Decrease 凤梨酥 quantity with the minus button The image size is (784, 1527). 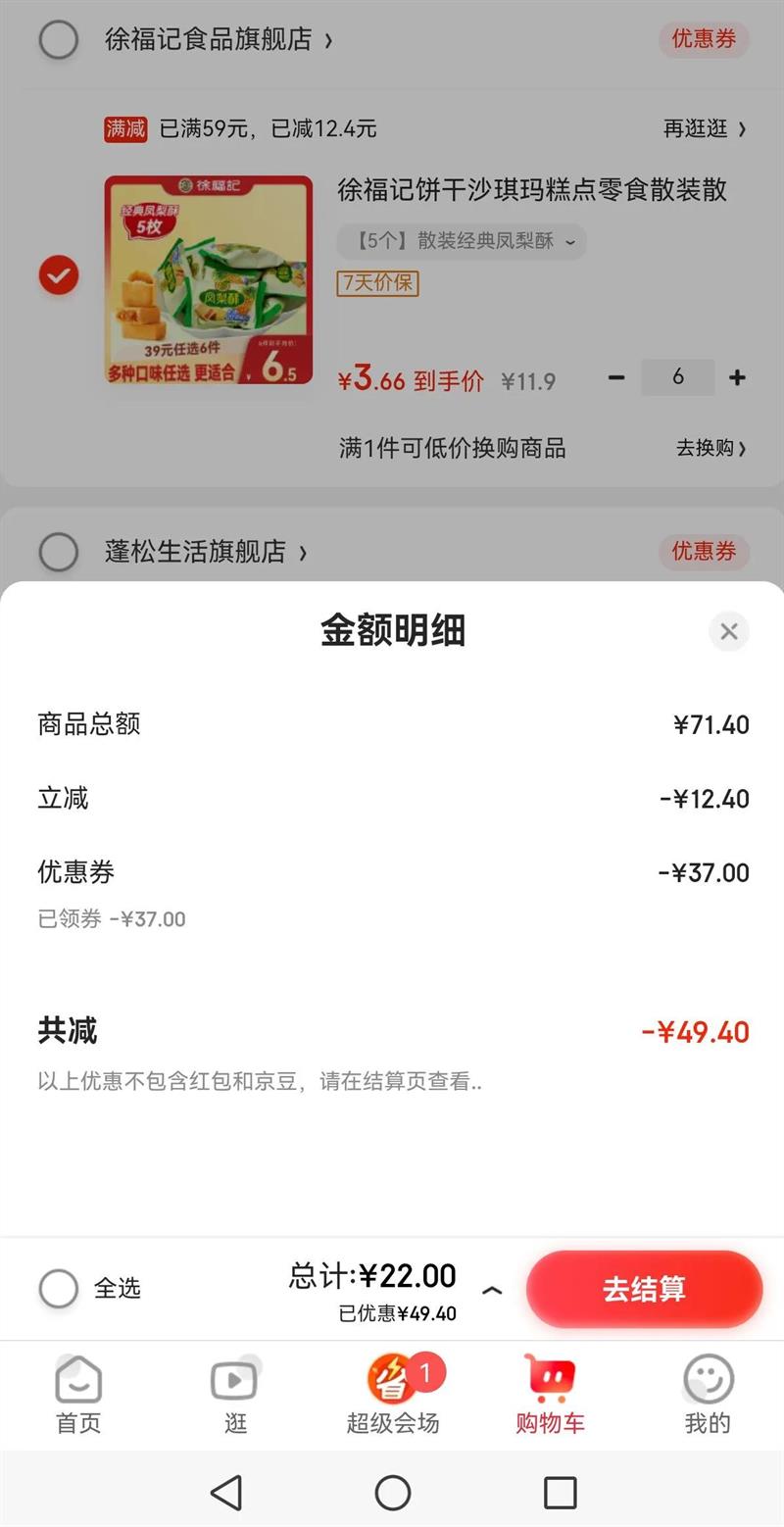pos(616,377)
